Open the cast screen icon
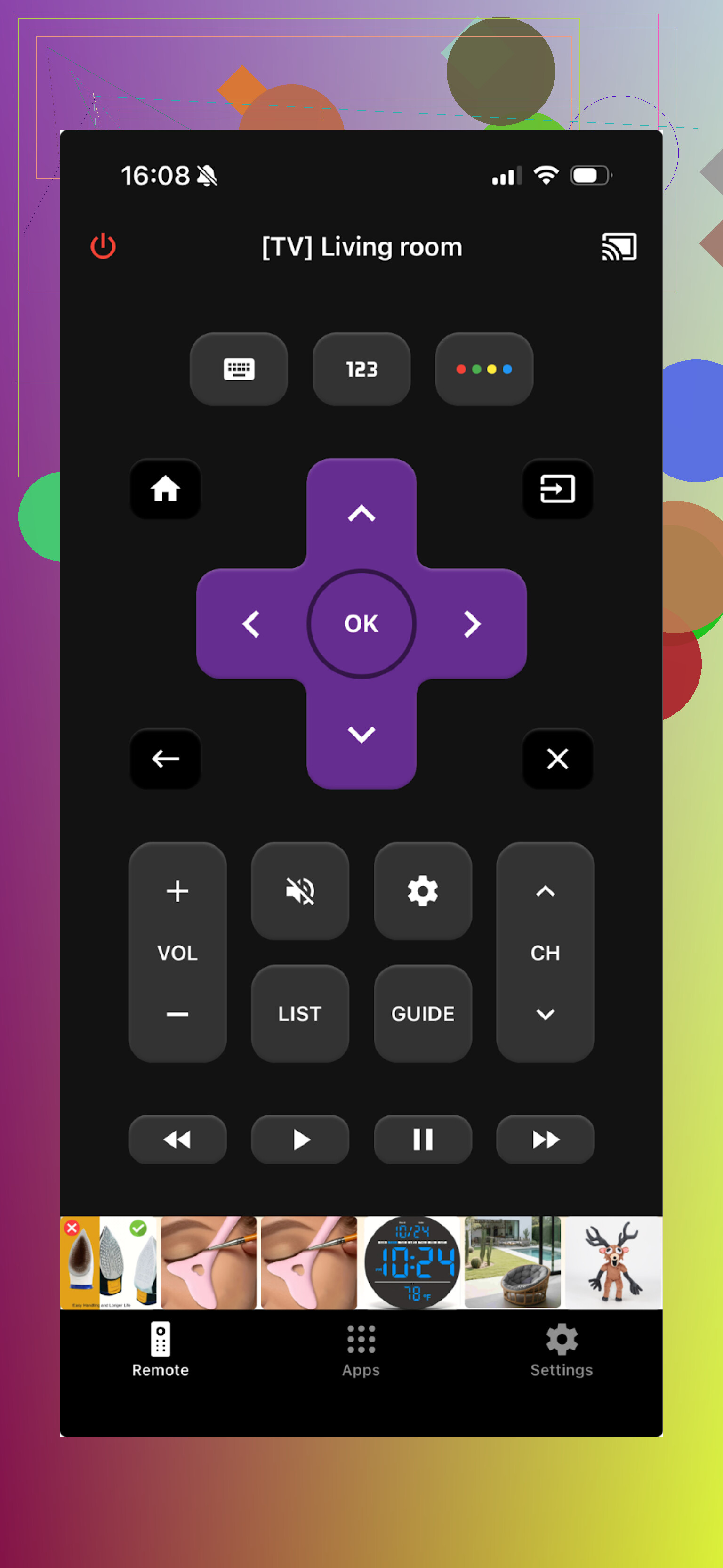This screenshot has height=1568, width=723. pos(619,247)
